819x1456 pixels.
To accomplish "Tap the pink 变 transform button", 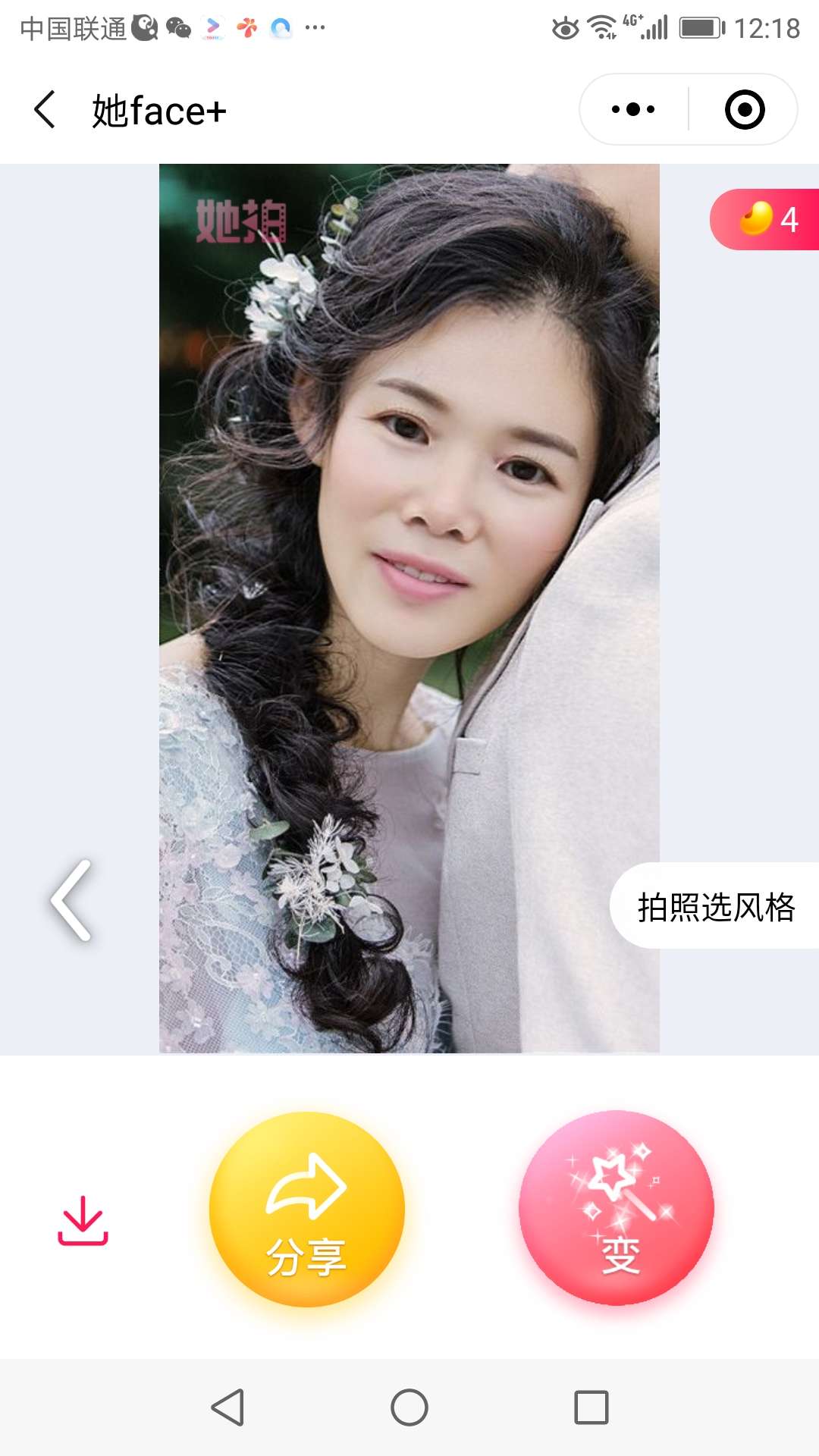I will pyautogui.click(x=620, y=1208).
